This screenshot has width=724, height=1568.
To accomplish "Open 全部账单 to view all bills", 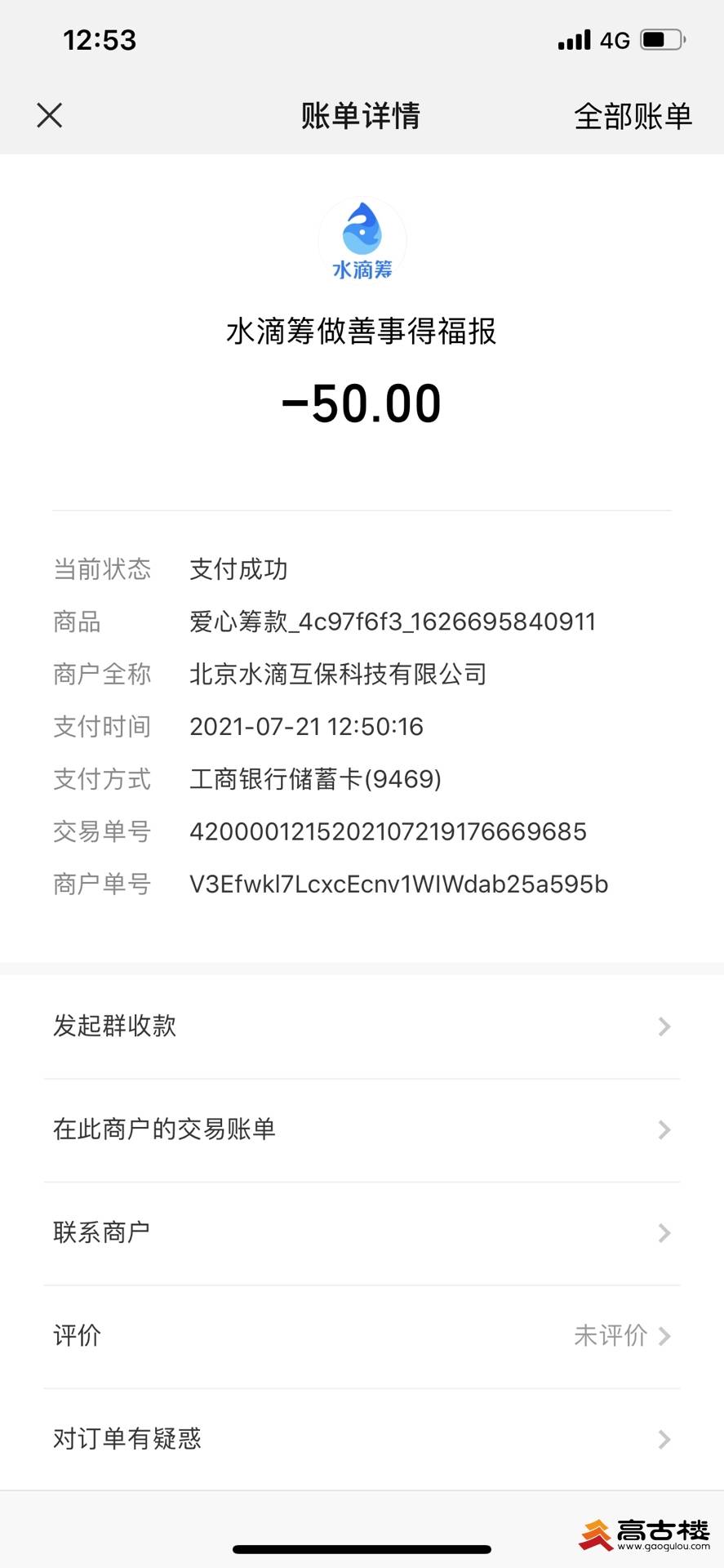I will pos(633,116).
